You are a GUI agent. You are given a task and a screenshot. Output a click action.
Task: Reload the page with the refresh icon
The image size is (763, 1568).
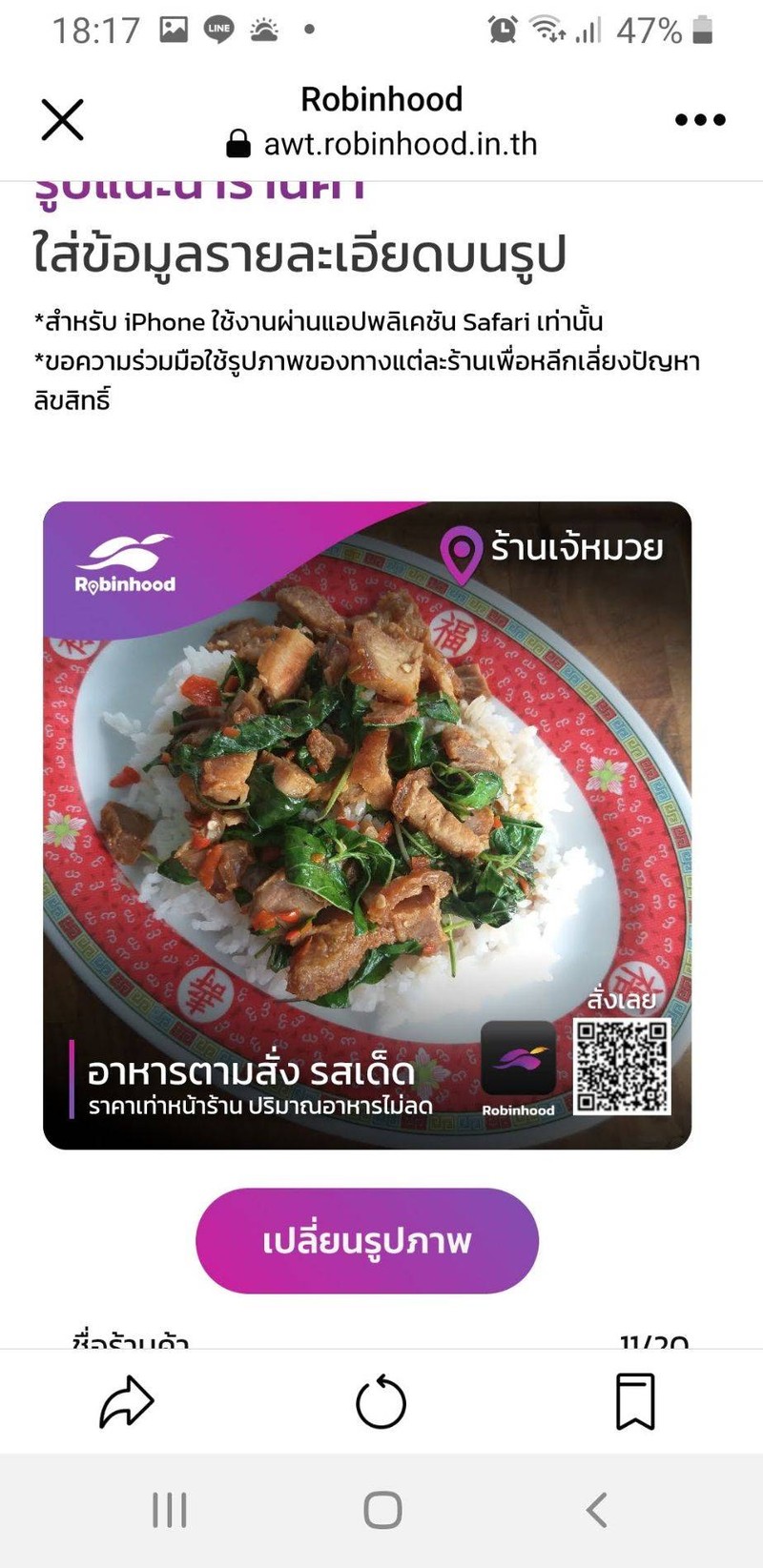[x=381, y=1401]
